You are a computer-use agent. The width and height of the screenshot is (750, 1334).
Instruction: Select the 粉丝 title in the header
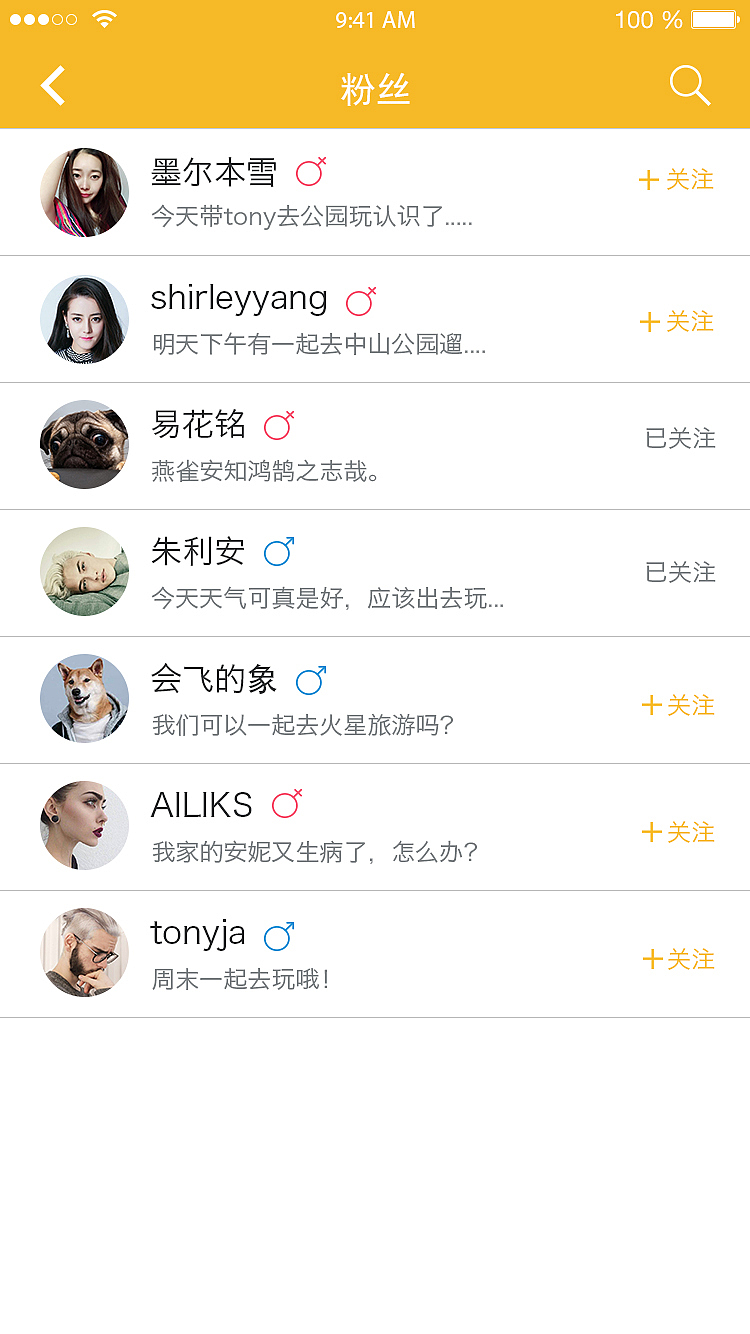point(375,88)
